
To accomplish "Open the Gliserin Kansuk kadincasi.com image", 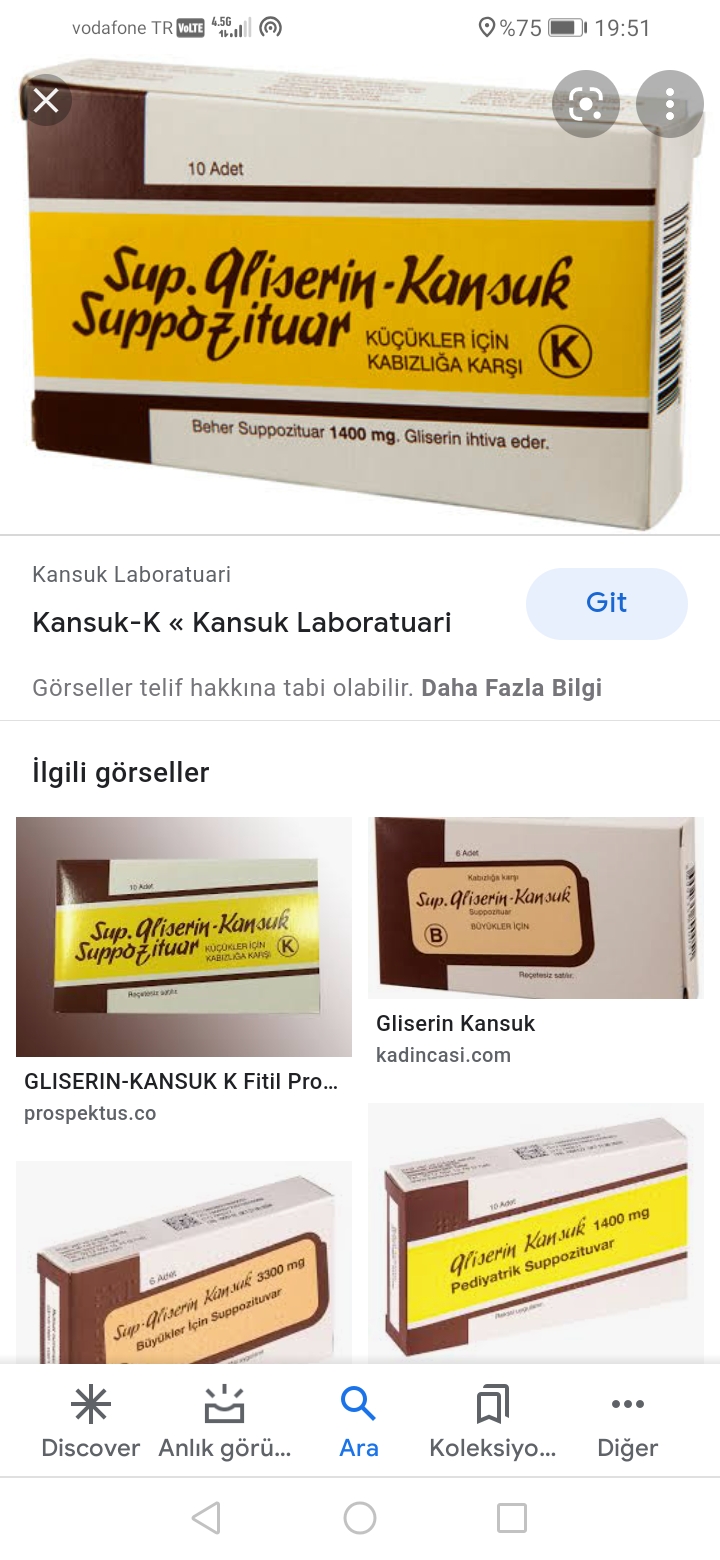I will [x=536, y=907].
